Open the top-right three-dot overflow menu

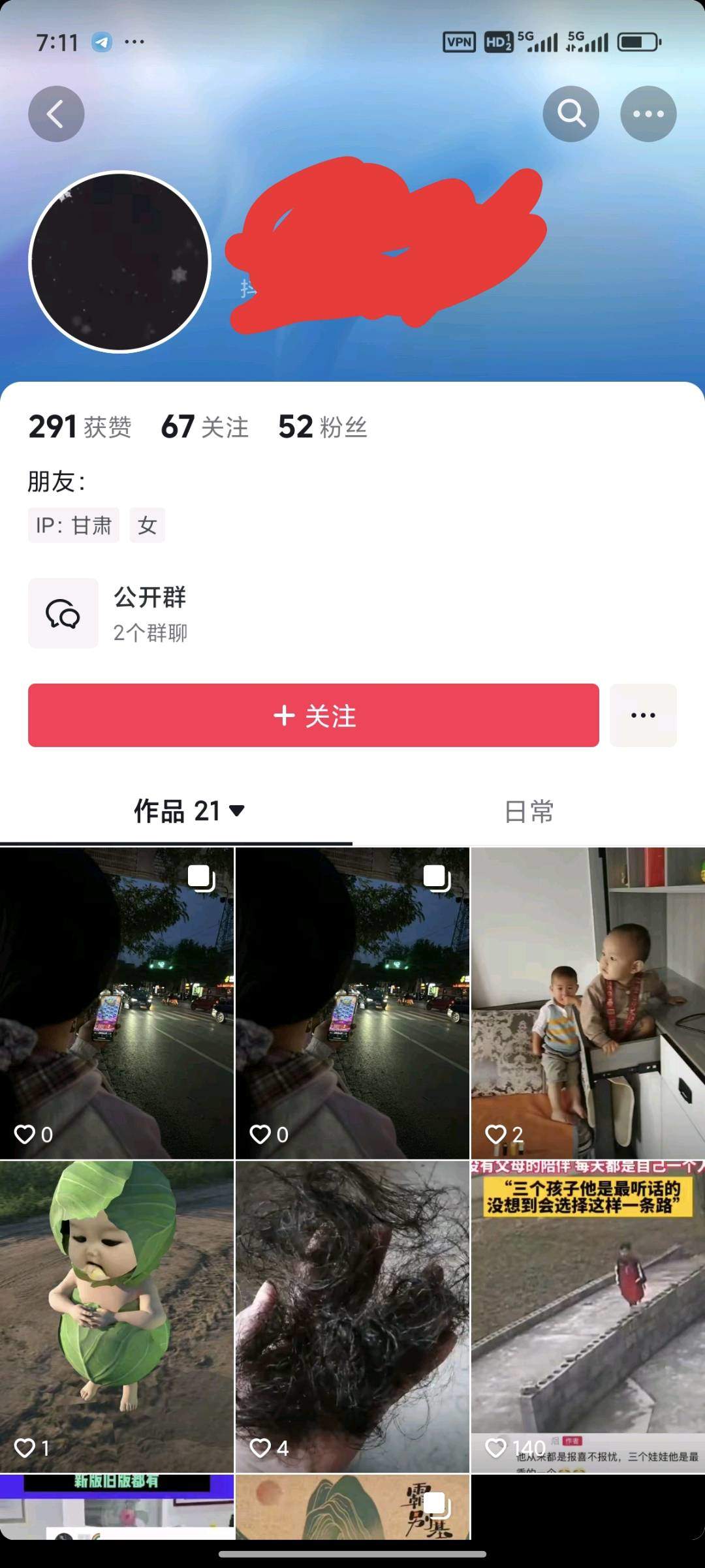[648, 114]
